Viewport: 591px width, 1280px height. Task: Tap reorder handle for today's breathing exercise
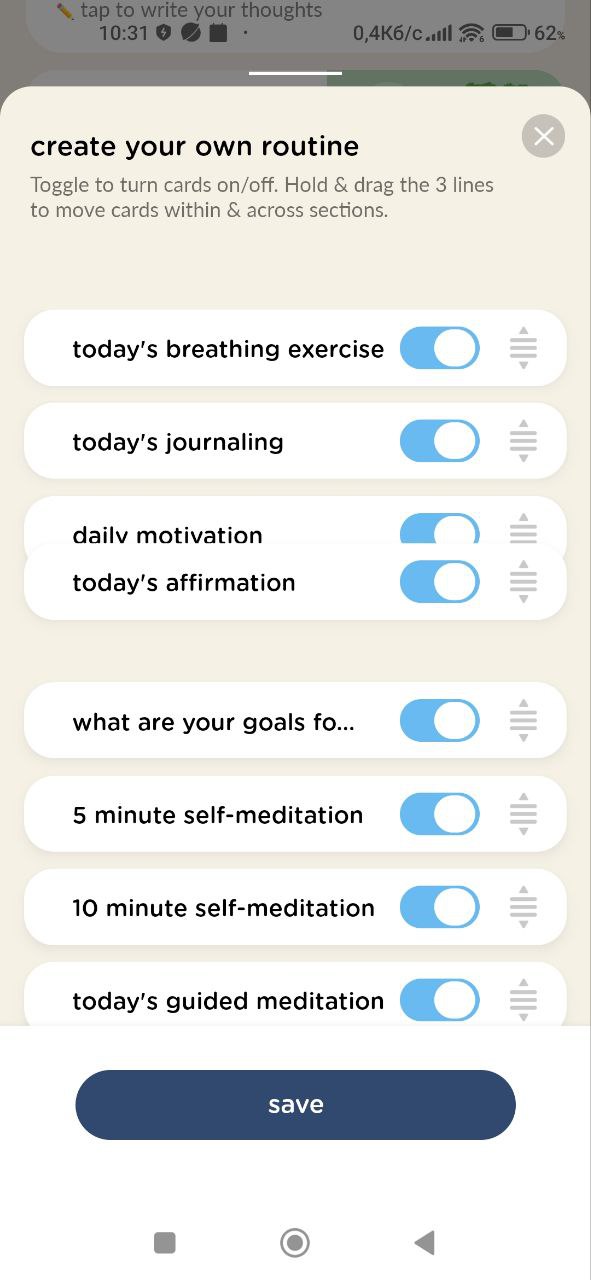pos(523,349)
